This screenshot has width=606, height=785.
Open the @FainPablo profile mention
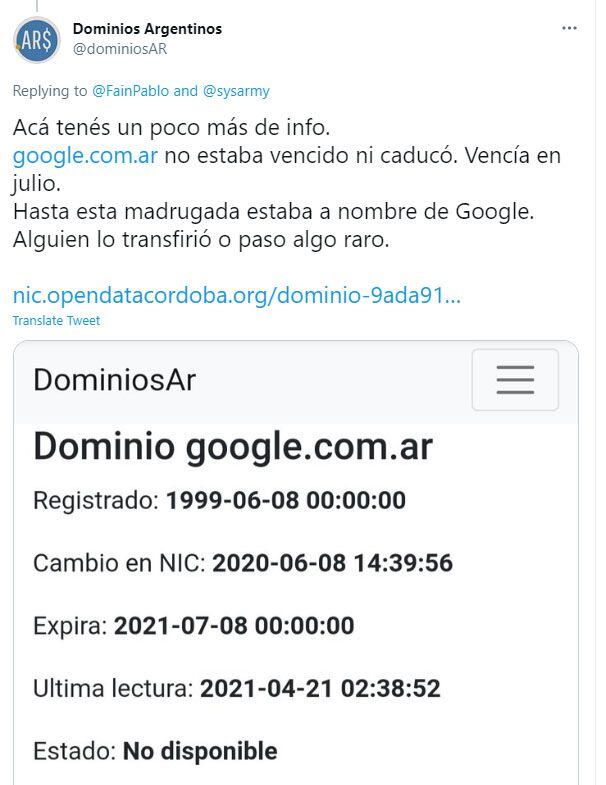point(130,91)
